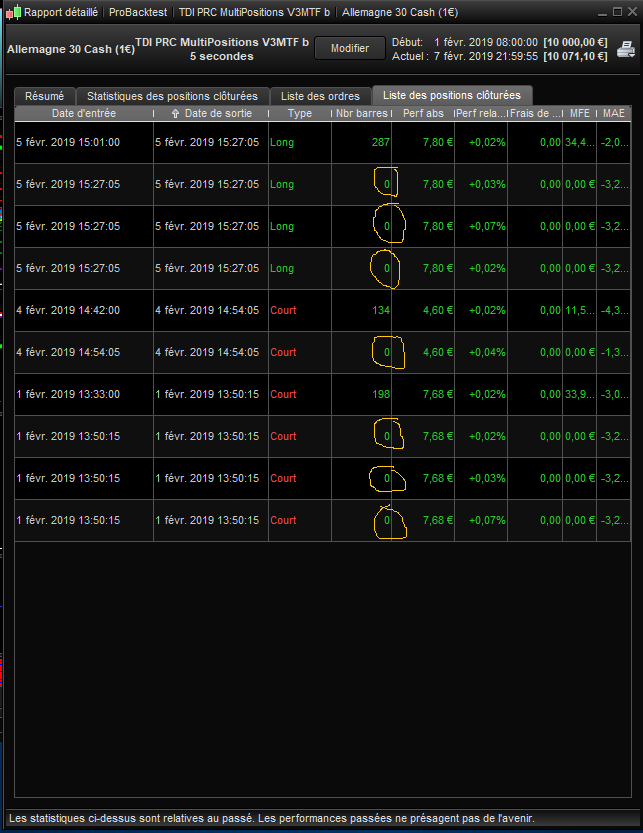Sort by Nbr barres column
643x833 pixels.
tap(361, 114)
